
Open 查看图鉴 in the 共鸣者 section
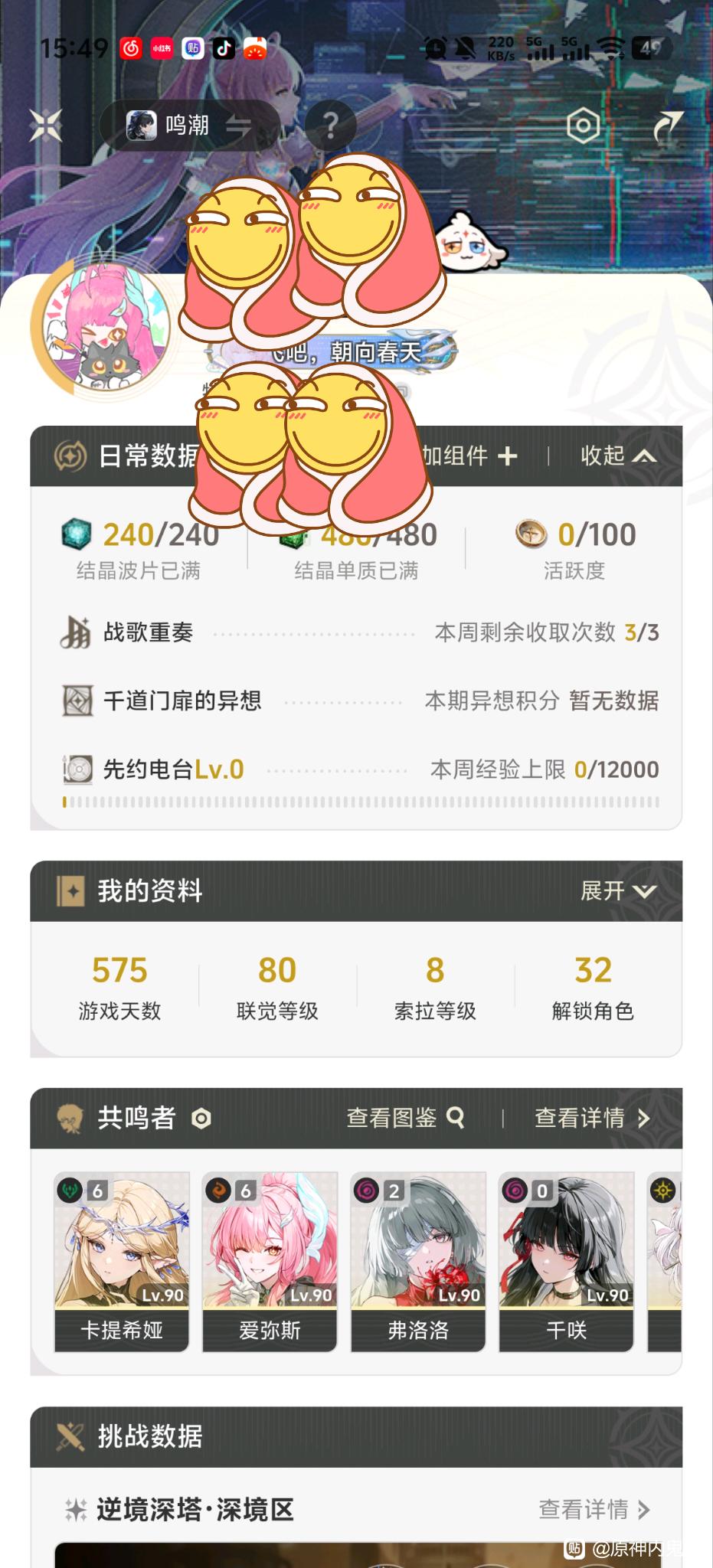(x=405, y=1118)
